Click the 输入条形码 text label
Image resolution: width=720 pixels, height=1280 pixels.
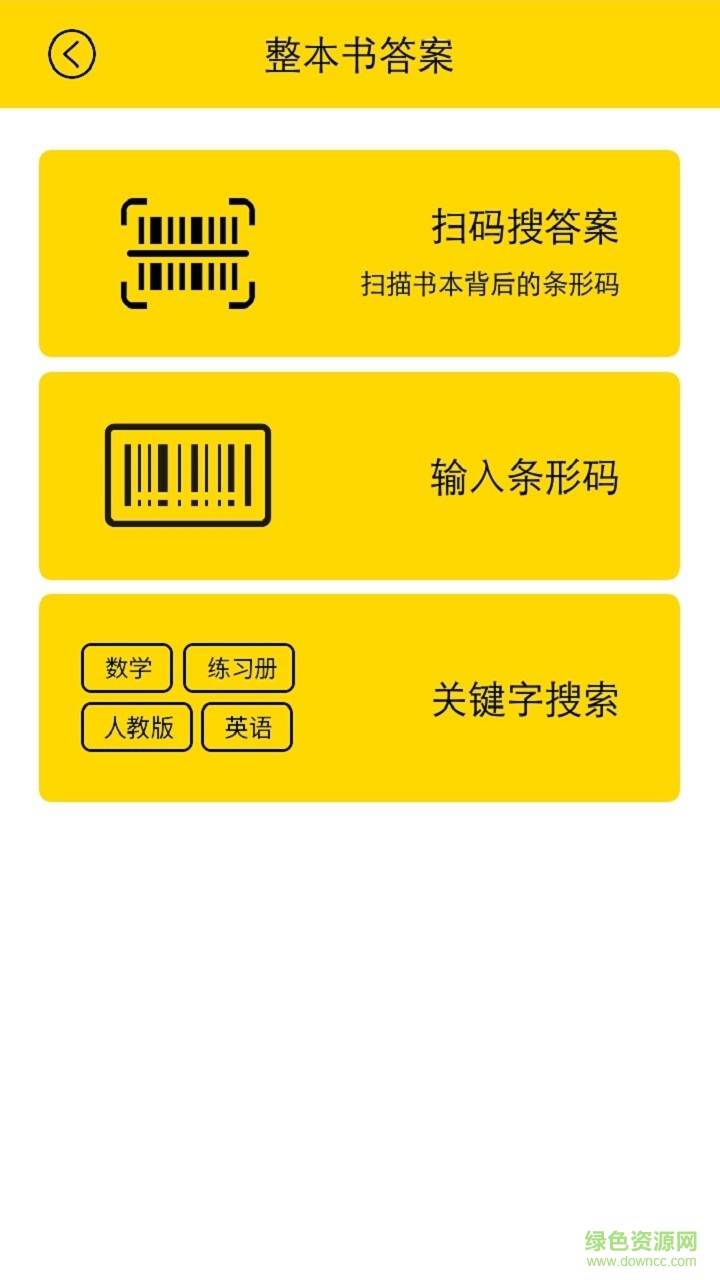click(525, 475)
